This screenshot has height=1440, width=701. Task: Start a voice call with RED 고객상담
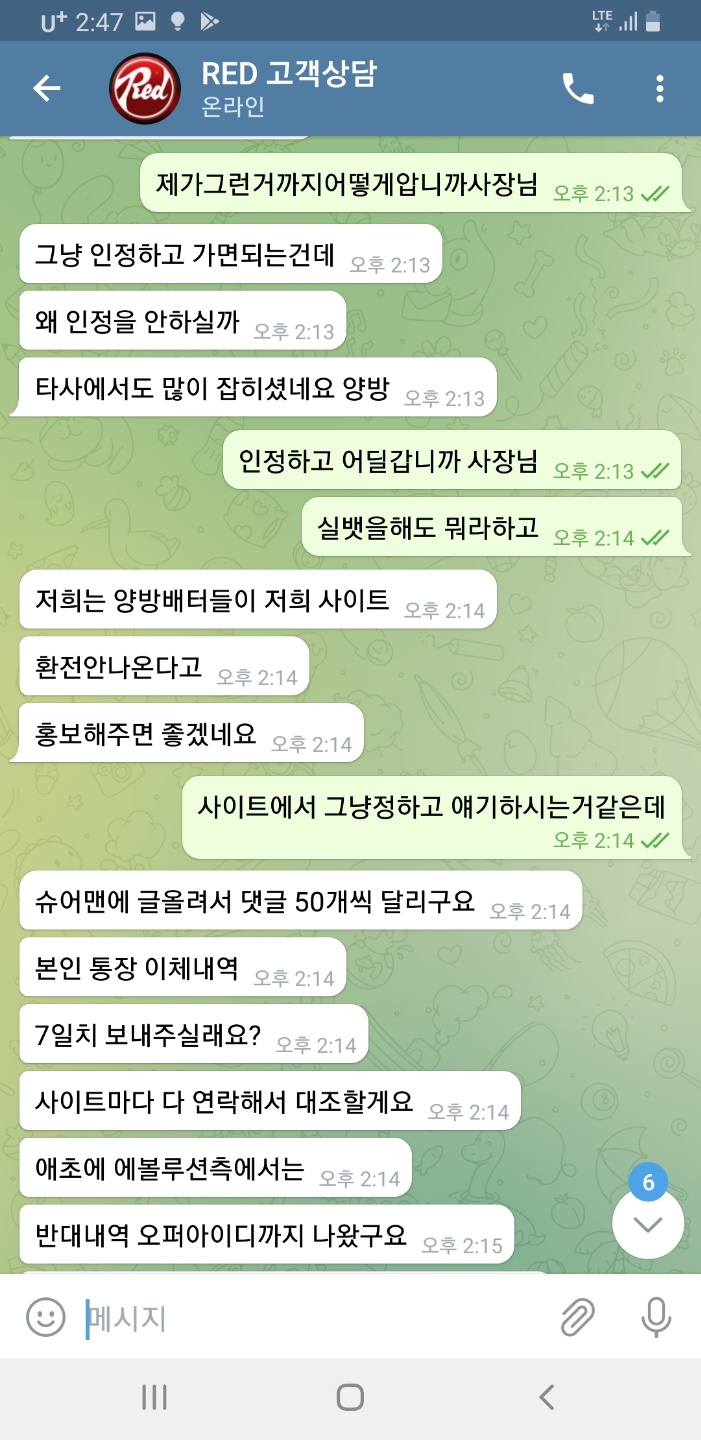coord(578,89)
